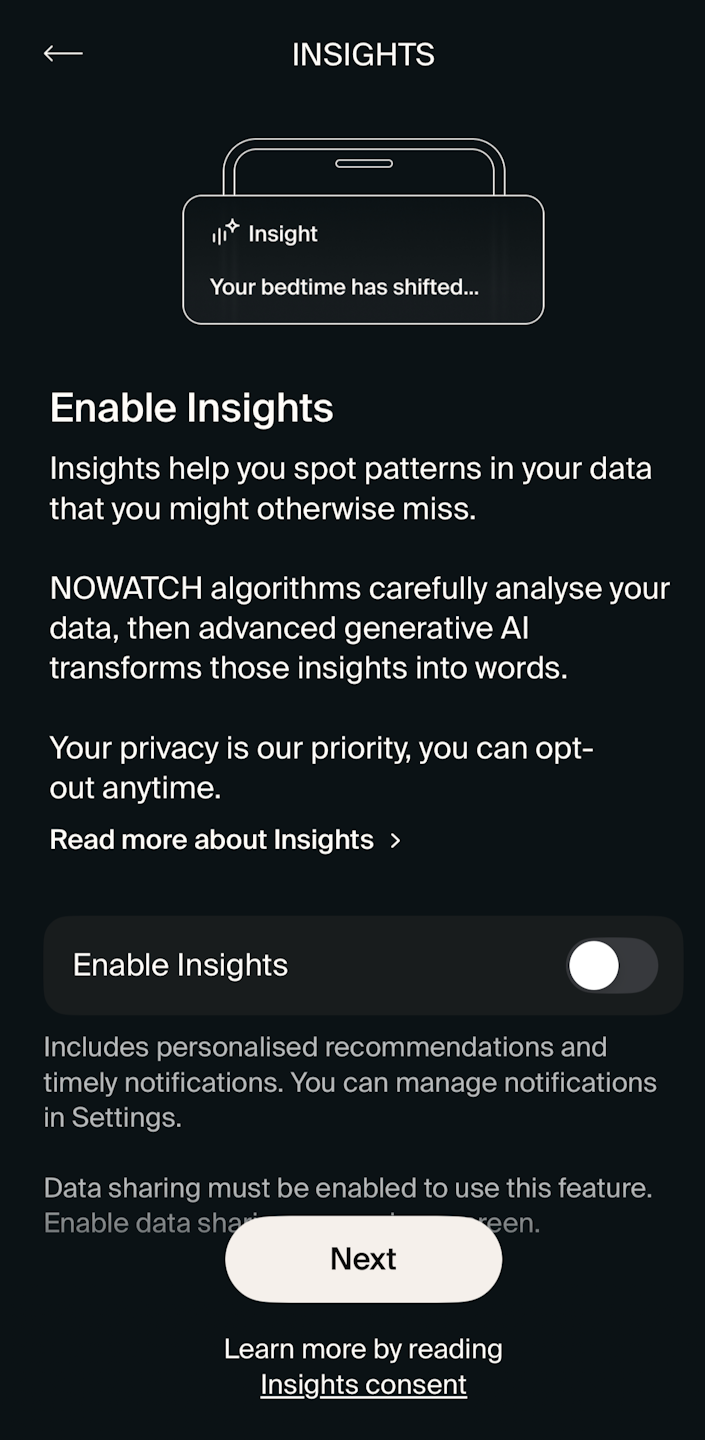Turn on the Enable Insights switch

611,966
